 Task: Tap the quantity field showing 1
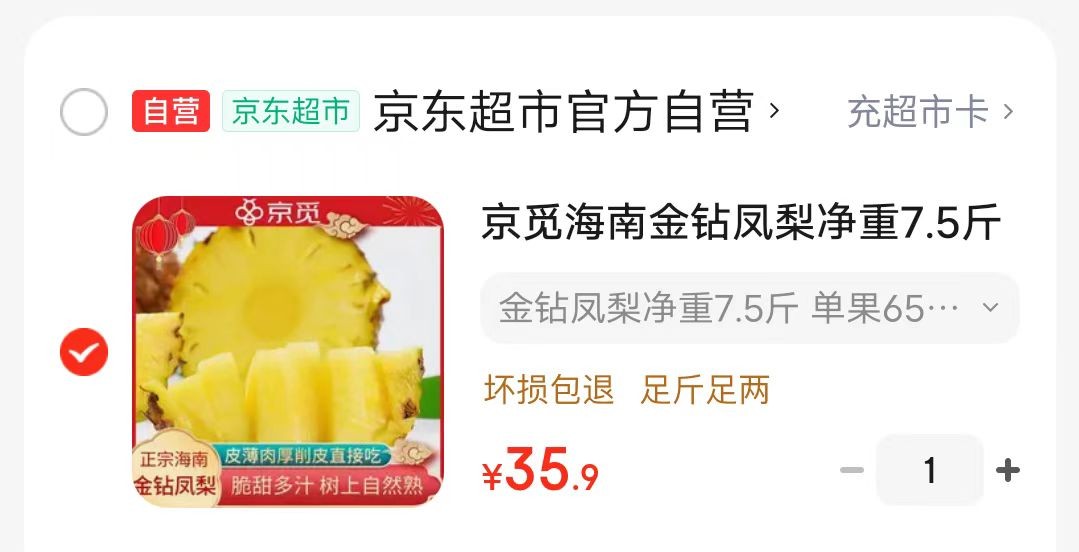click(930, 470)
